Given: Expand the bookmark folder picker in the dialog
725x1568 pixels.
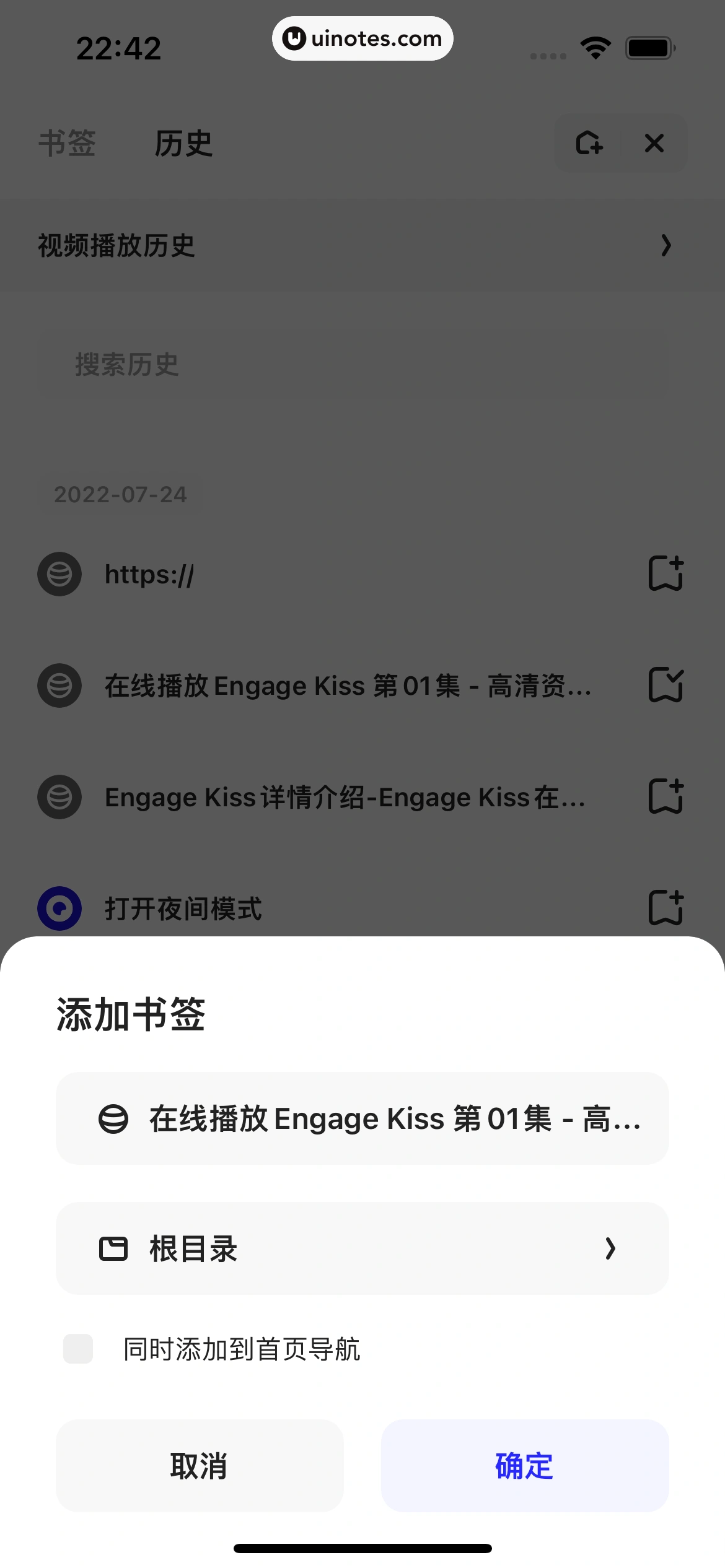Looking at the screenshot, I should tap(611, 1248).
